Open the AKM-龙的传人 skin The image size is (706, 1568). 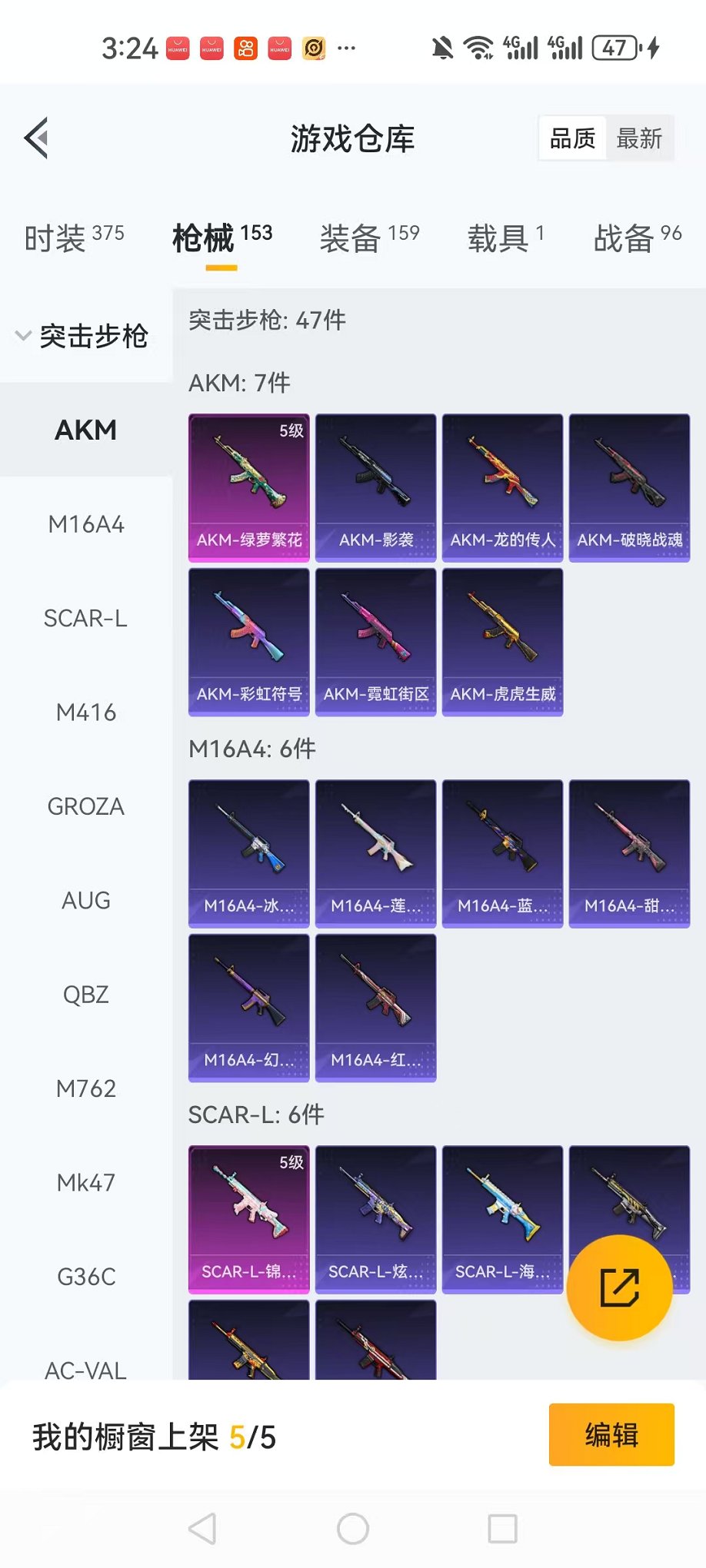(x=503, y=487)
